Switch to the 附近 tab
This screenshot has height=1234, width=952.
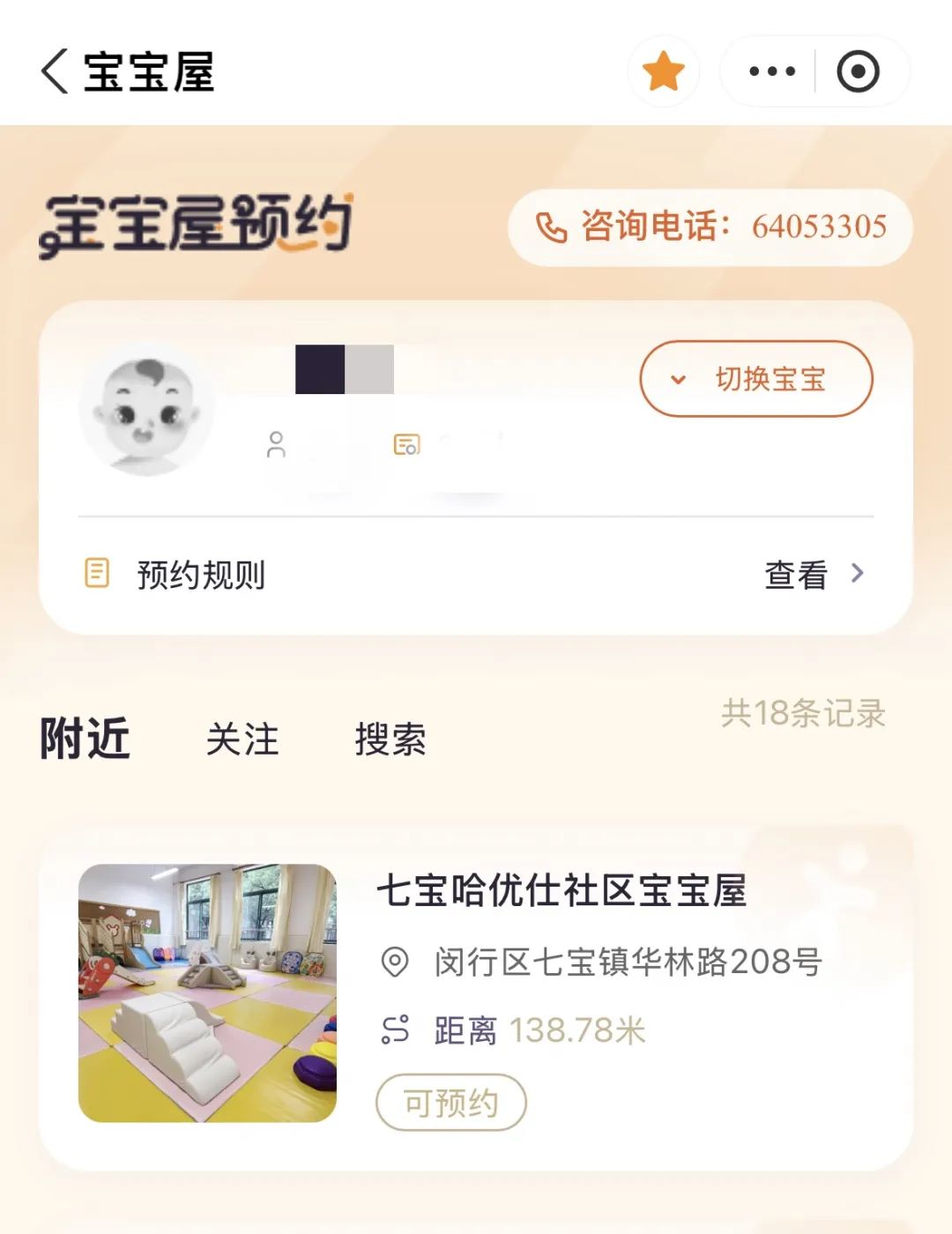[x=85, y=739]
